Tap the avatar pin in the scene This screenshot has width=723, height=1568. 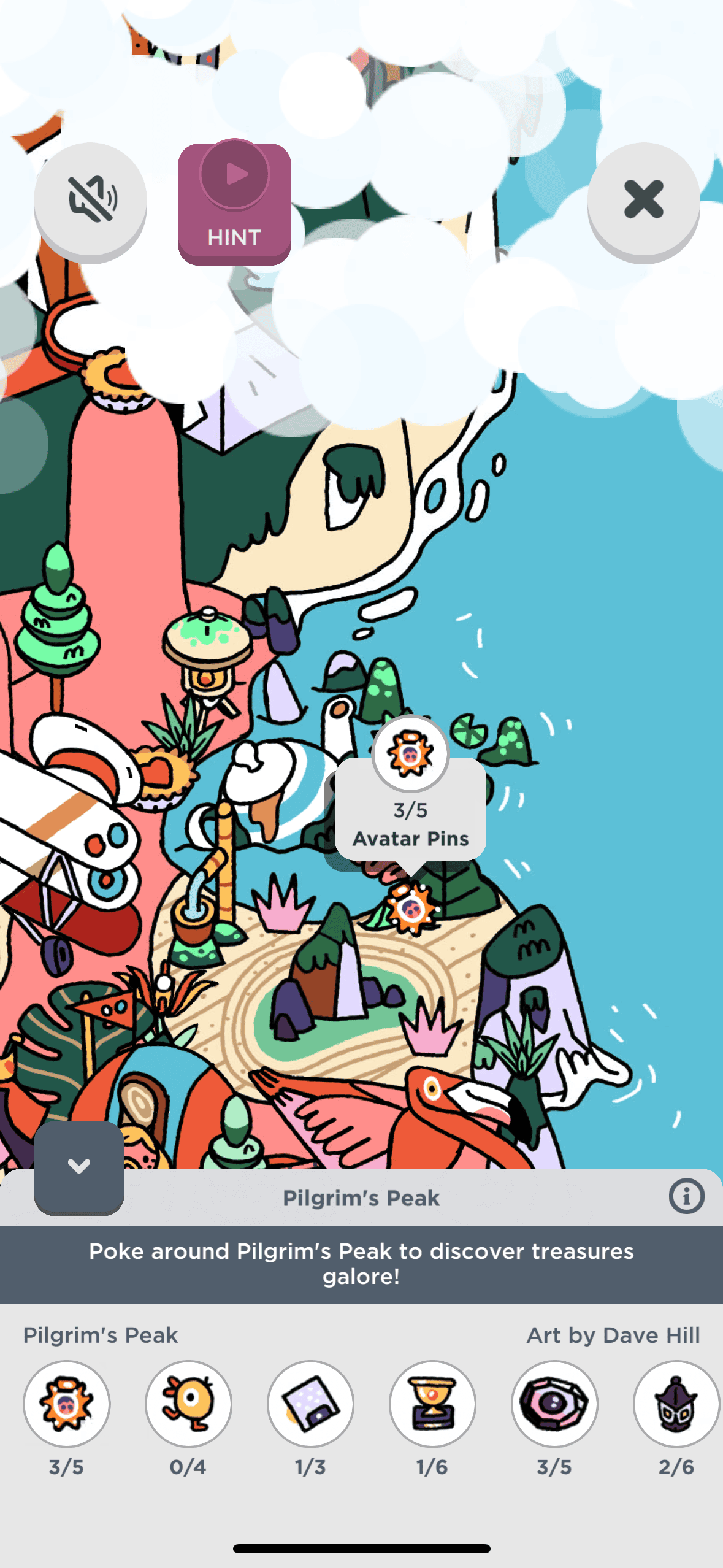(x=411, y=907)
